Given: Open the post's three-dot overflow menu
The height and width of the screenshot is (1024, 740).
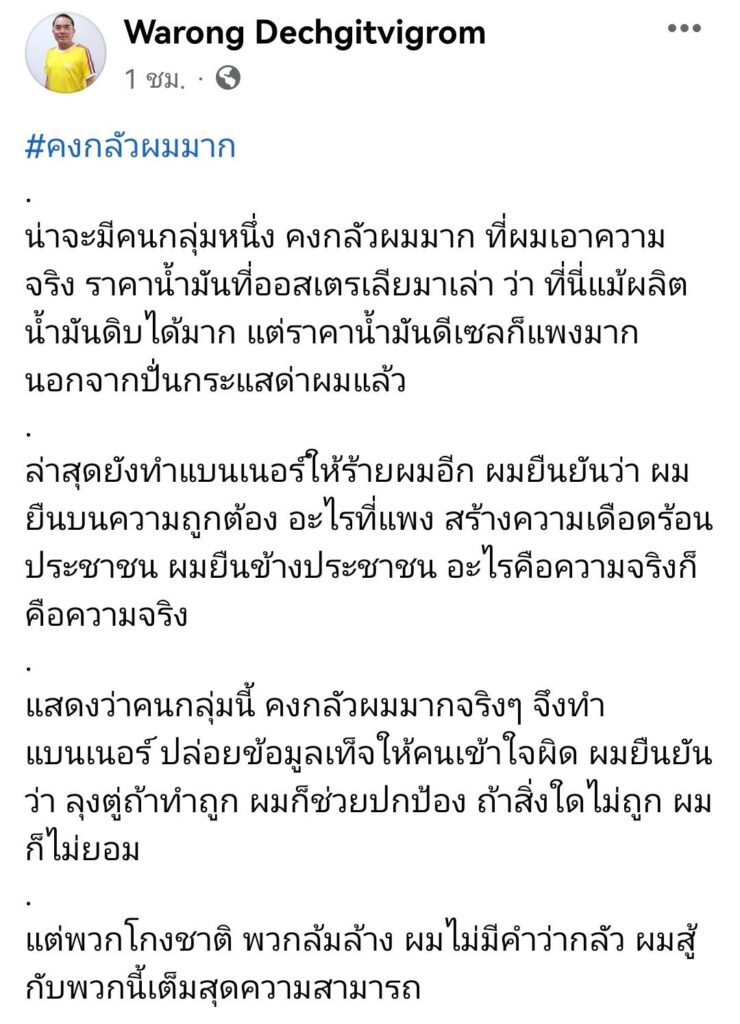Looking at the screenshot, I should (684, 29).
